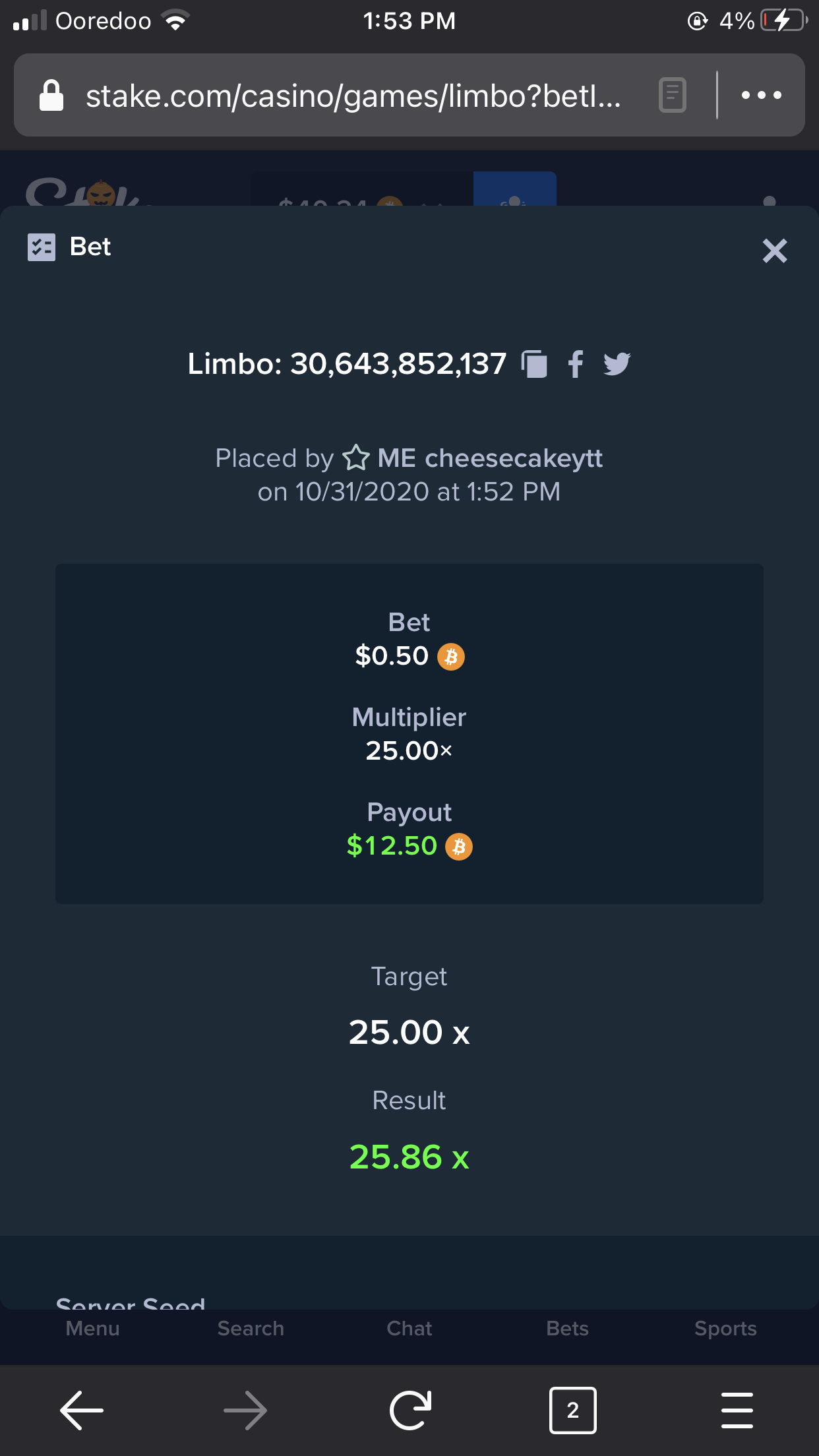Go forward to the next page
The width and height of the screenshot is (819, 1456).
(x=245, y=1410)
